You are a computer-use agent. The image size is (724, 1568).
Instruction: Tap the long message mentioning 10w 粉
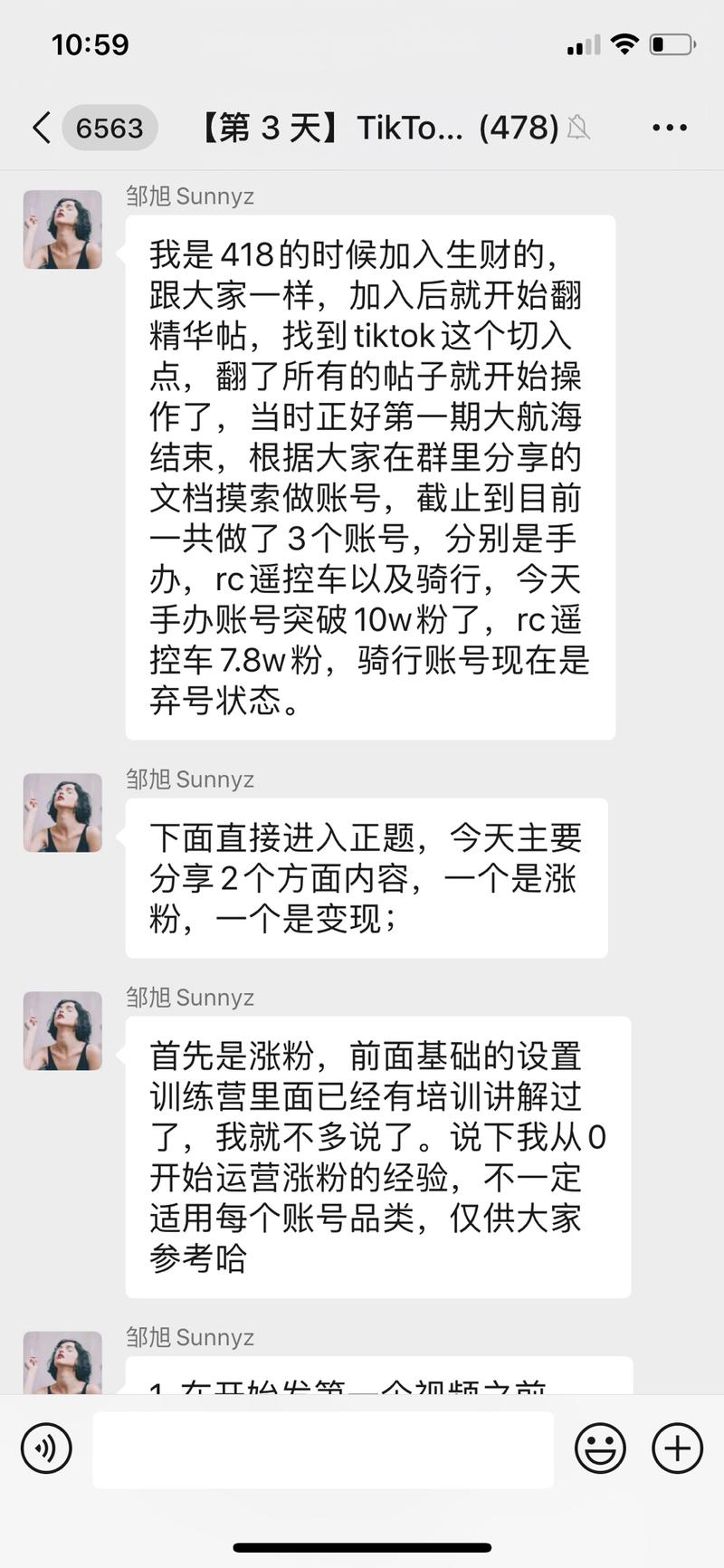[369, 475]
